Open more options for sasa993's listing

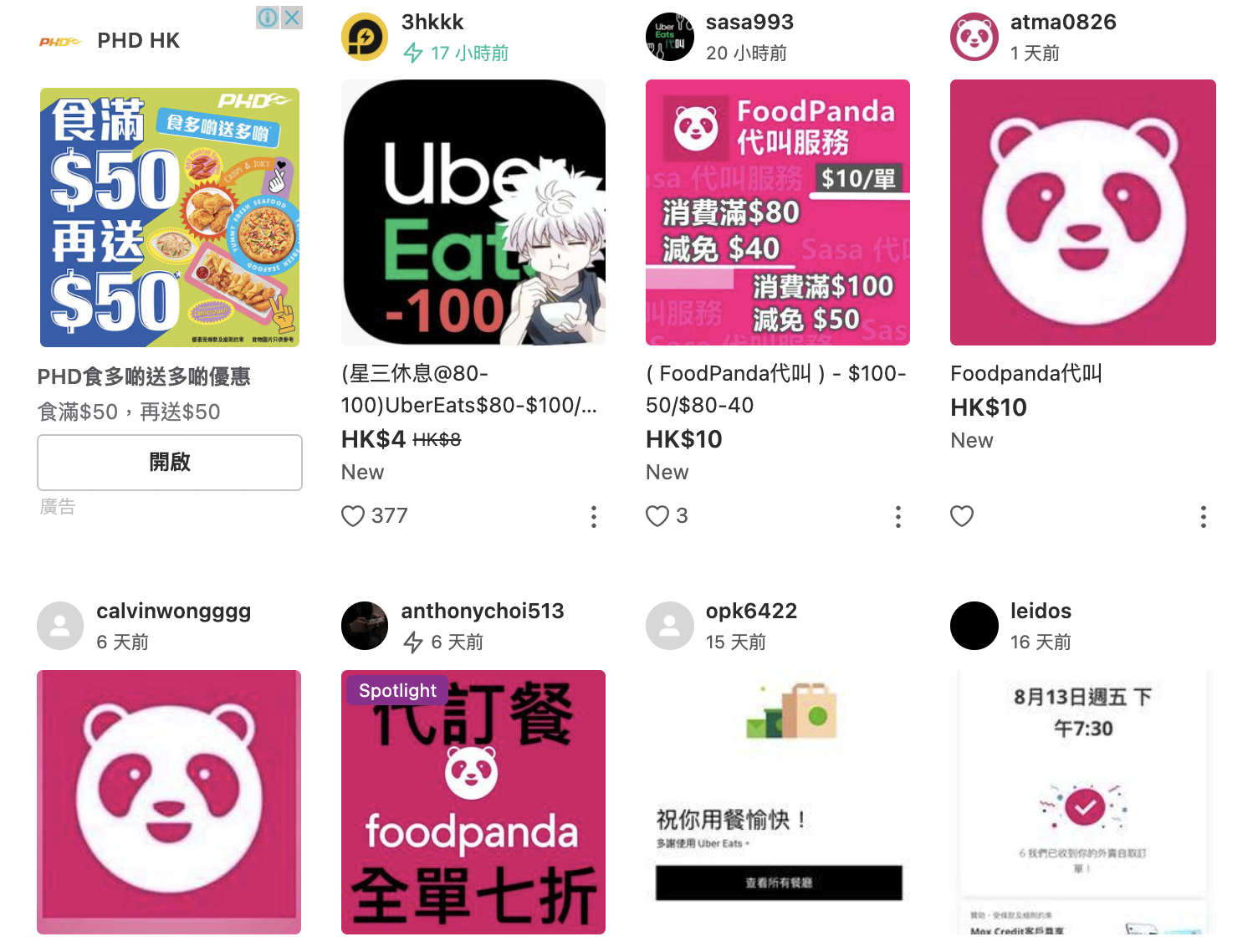[898, 516]
